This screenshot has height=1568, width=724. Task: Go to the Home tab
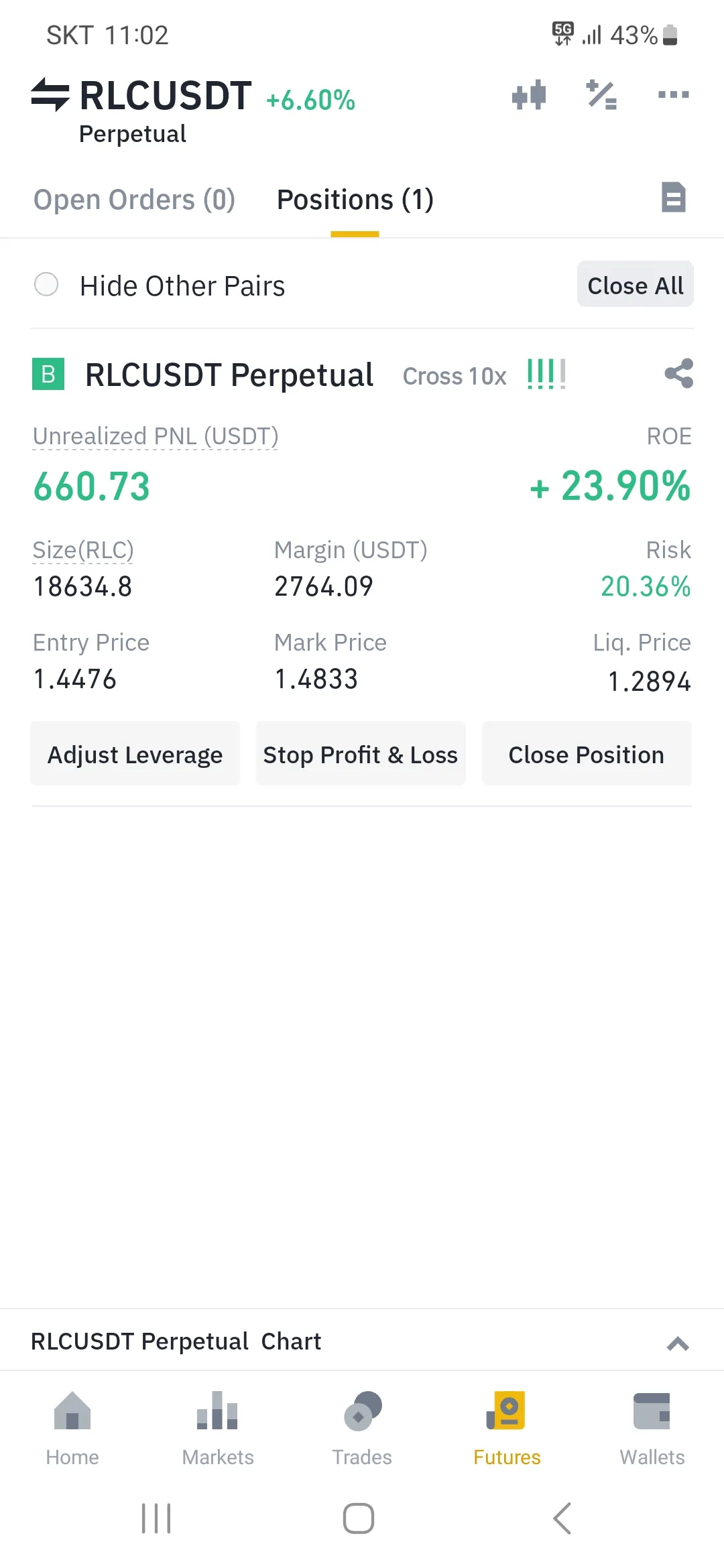[72, 1427]
